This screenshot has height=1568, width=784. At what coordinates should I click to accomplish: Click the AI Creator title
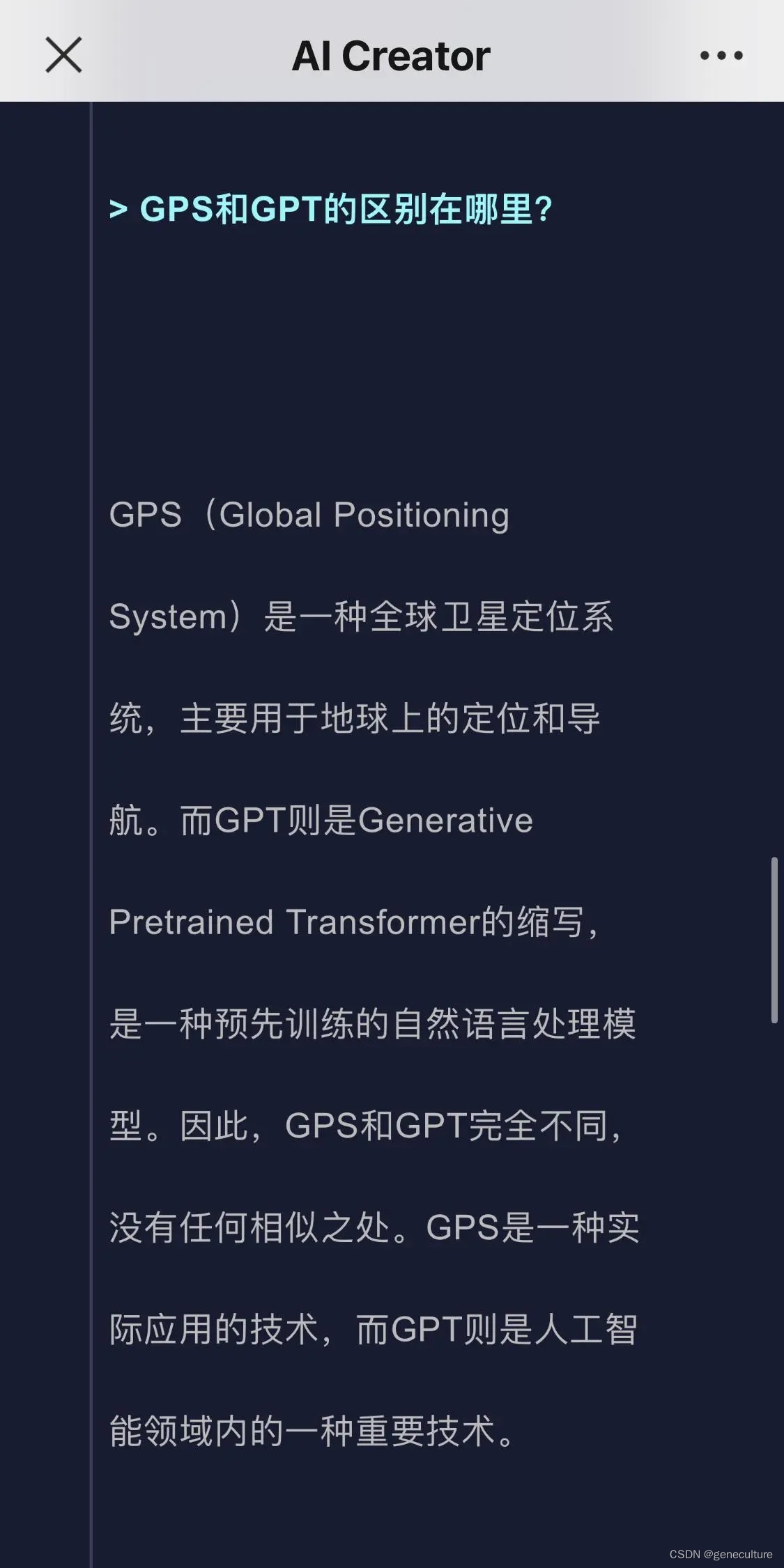tap(392, 56)
